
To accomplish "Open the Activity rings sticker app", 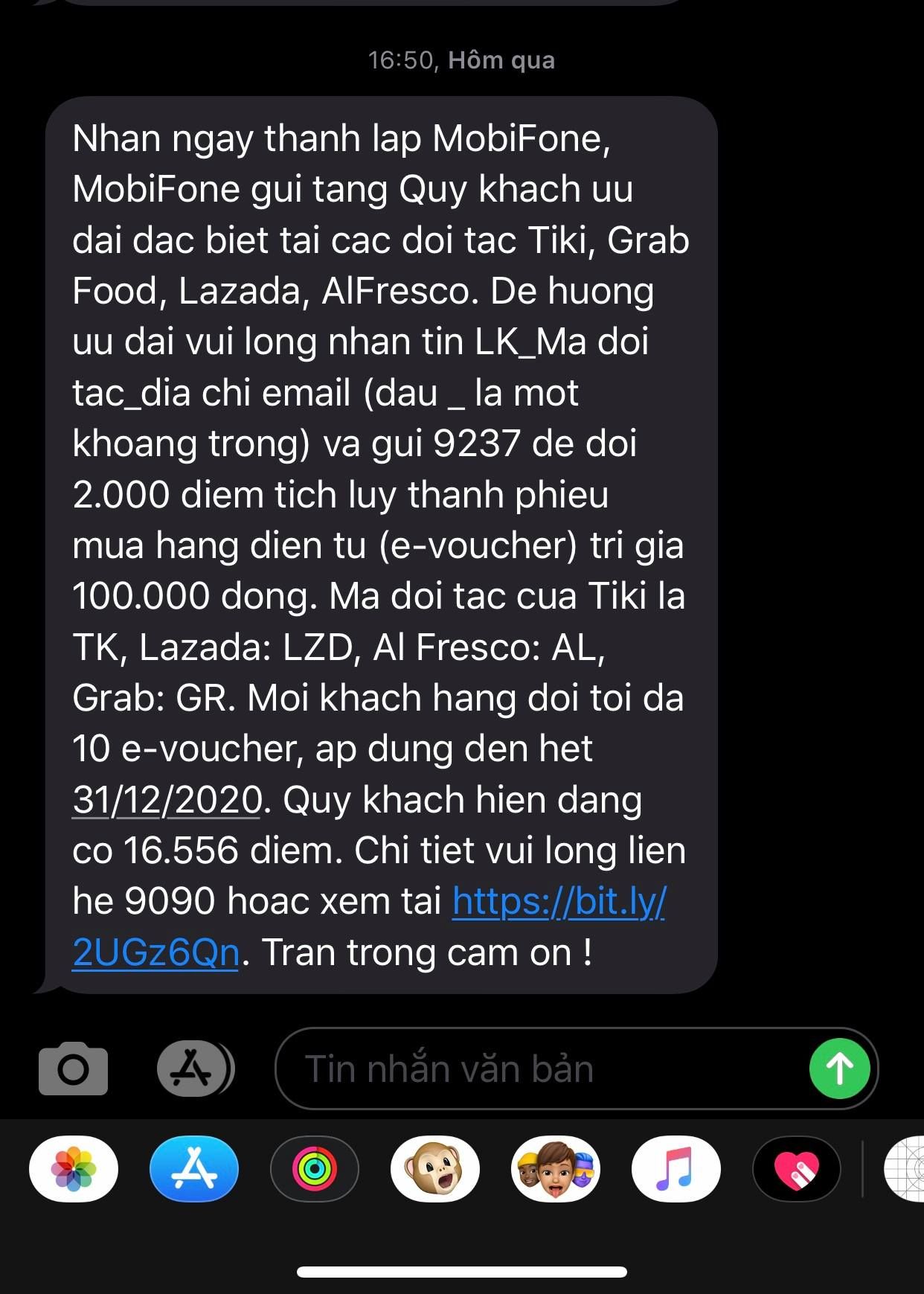I will click(314, 1169).
